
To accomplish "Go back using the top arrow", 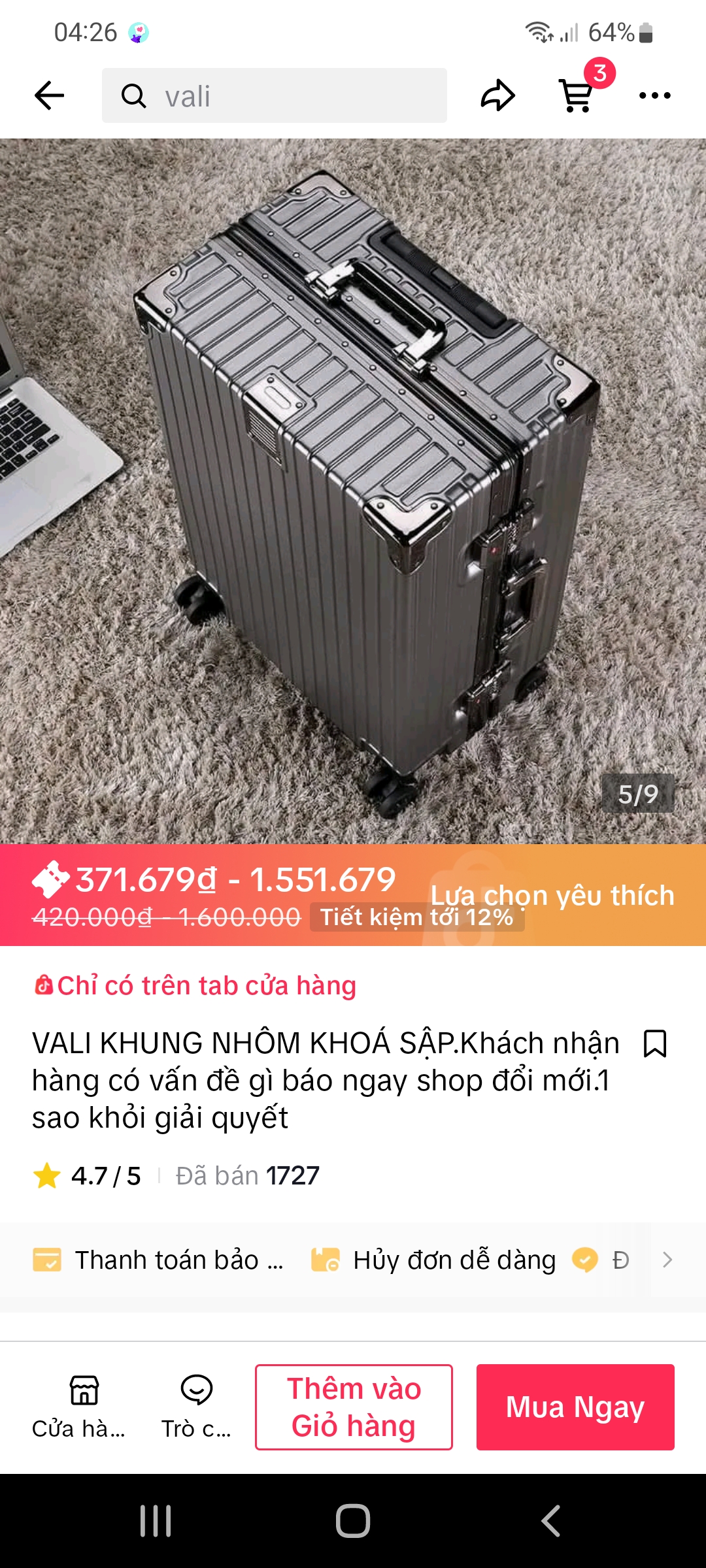I will (x=49, y=96).
